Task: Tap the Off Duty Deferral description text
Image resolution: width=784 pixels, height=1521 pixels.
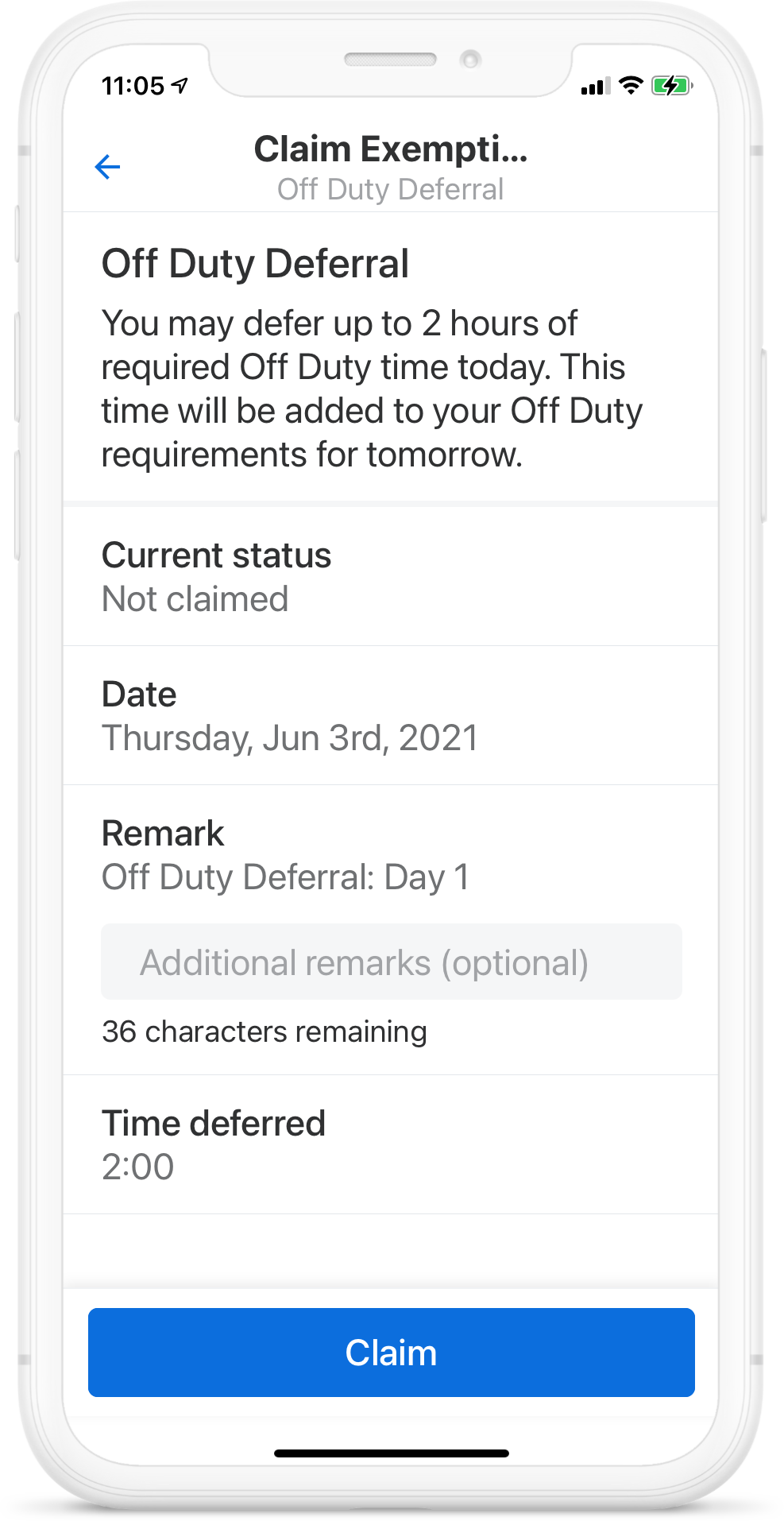Action: pos(371,388)
